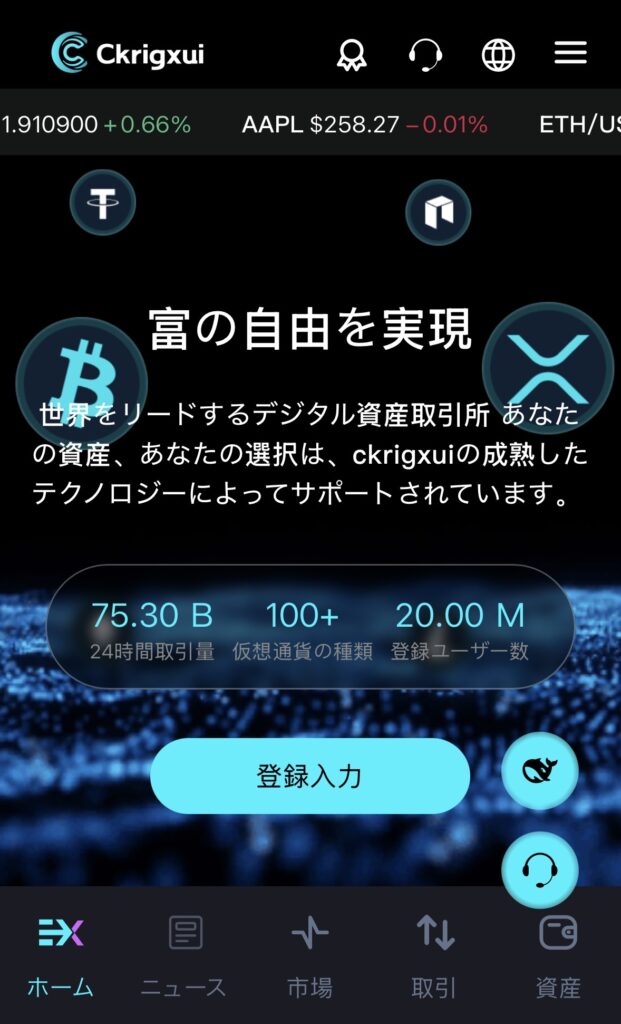Switch to the 資産 tab
621x1024 pixels.
(558, 957)
